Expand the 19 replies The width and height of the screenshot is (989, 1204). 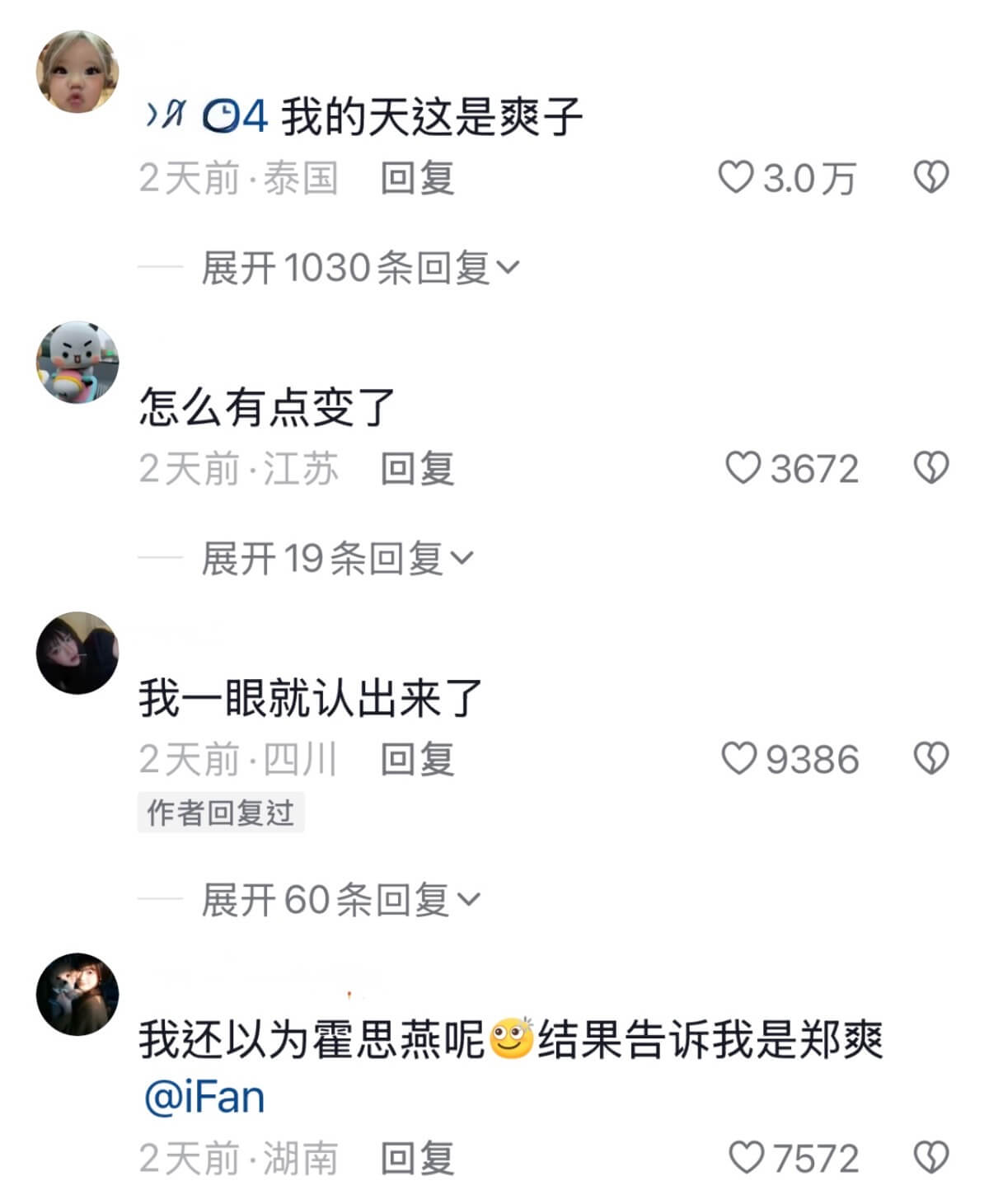[337, 559]
